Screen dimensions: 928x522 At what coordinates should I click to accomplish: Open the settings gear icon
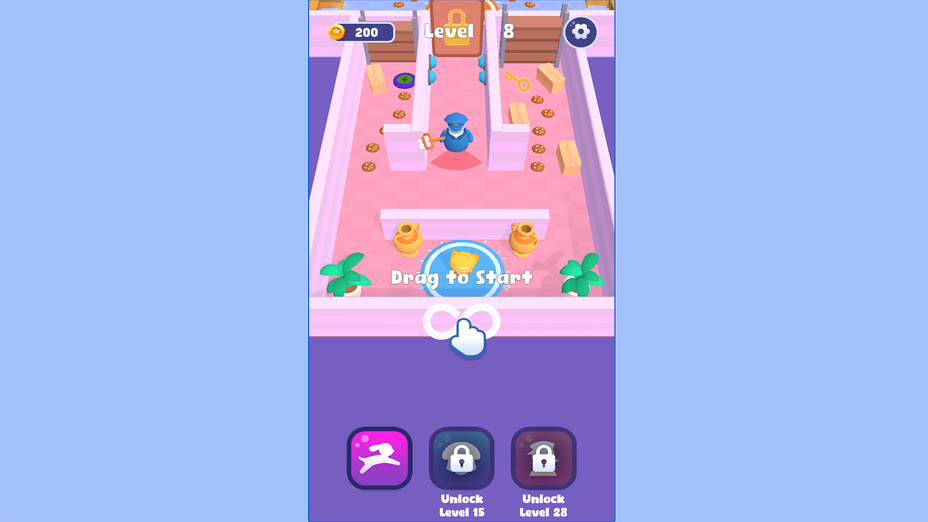pyautogui.click(x=580, y=32)
